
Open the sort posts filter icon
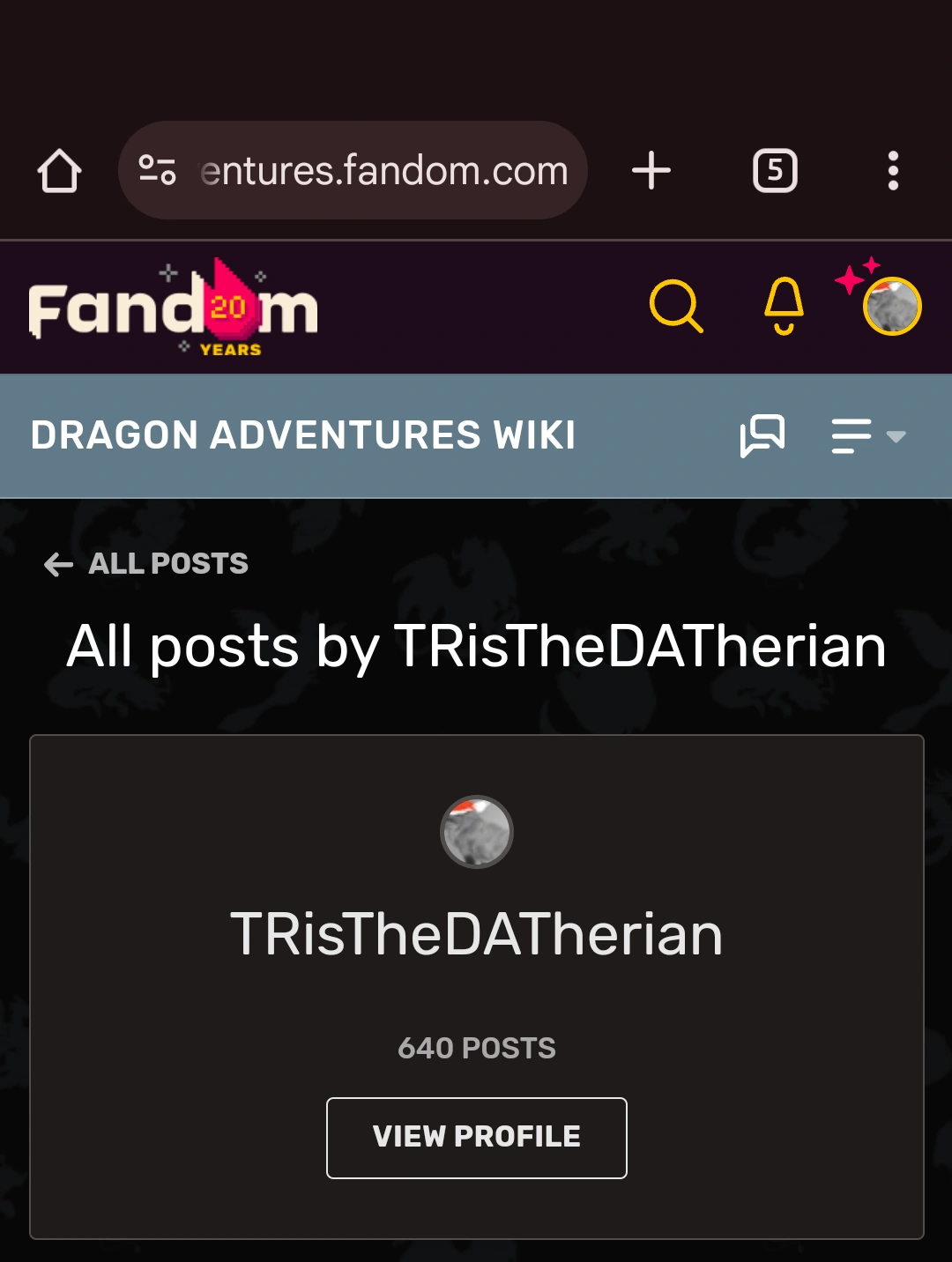(852, 435)
